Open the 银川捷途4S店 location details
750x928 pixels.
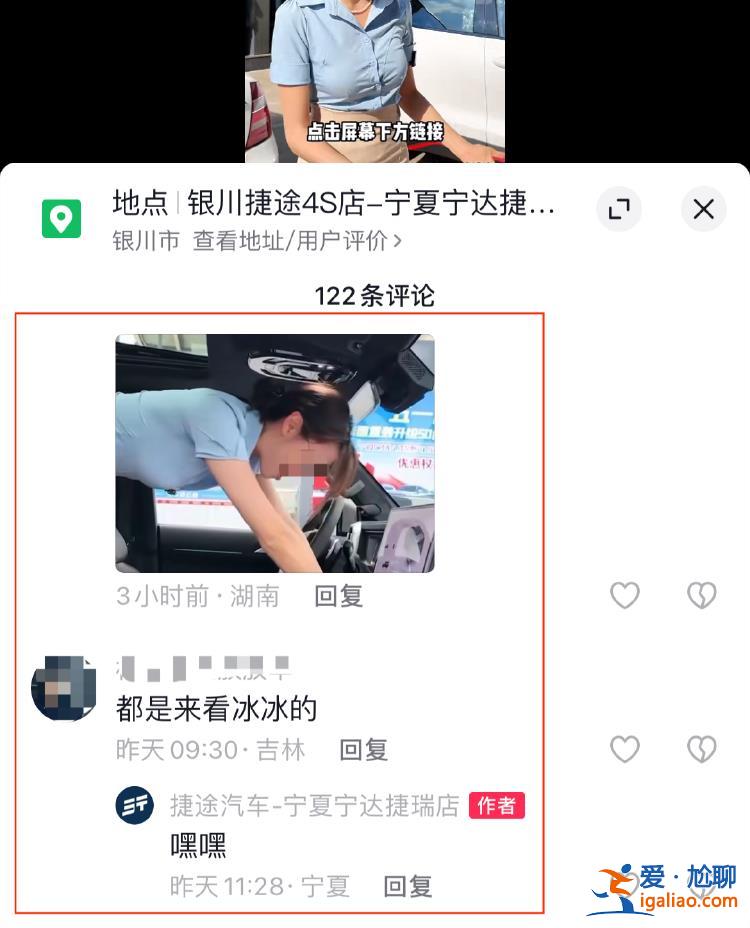tap(333, 205)
